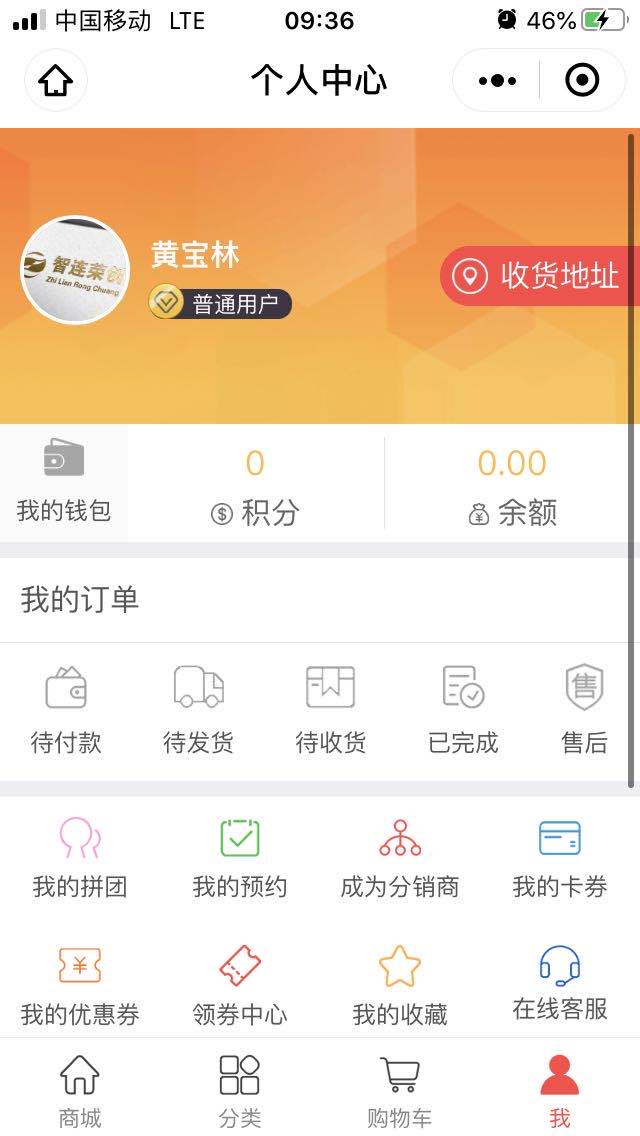The width and height of the screenshot is (640, 1136).
Task: Close the mini program via the circle icon
Action: [582, 80]
